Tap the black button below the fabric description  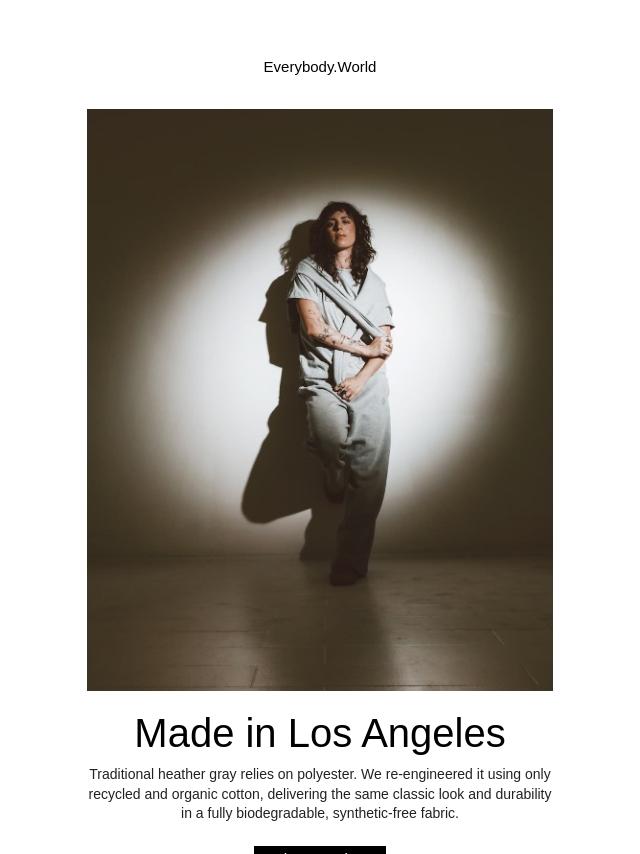click(x=320, y=849)
